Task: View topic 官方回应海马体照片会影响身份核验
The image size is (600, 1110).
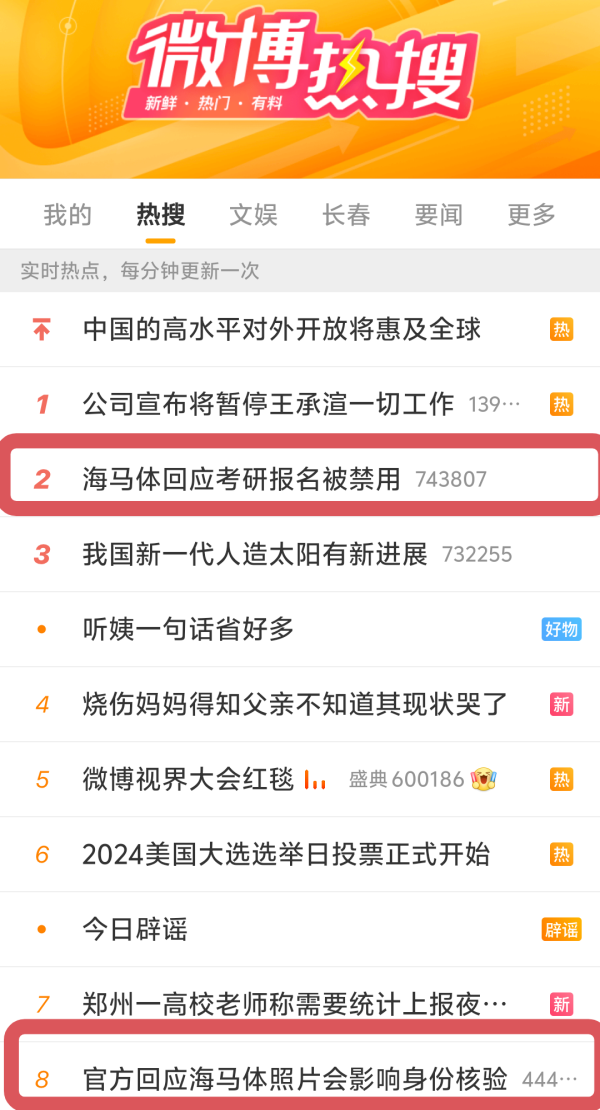Action: click(295, 1079)
